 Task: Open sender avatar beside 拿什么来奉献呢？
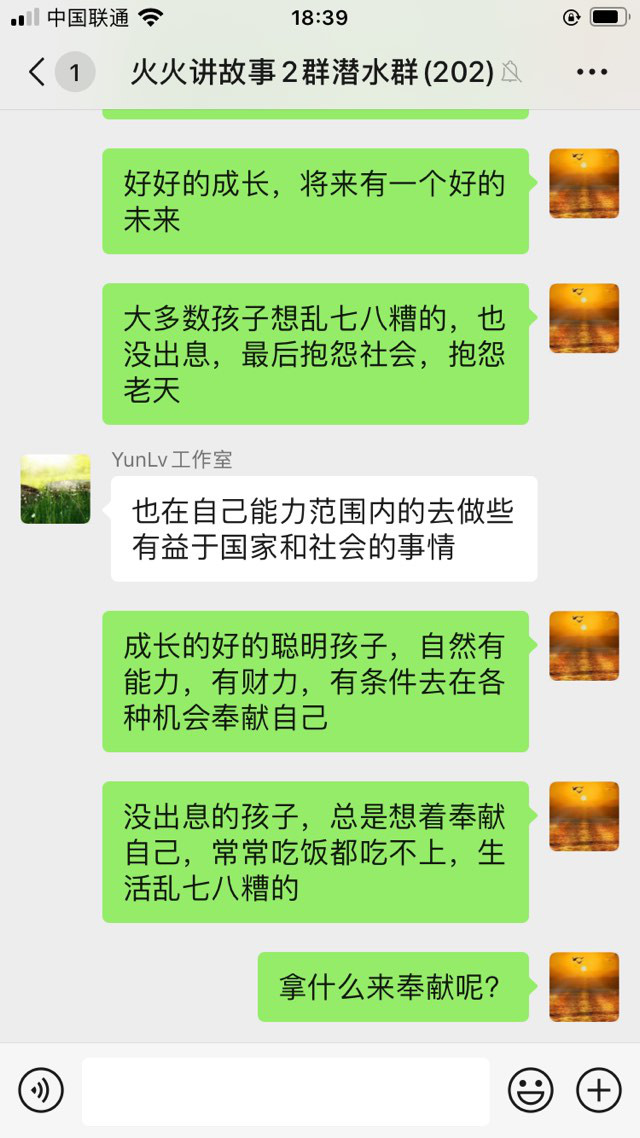click(584, 987)
